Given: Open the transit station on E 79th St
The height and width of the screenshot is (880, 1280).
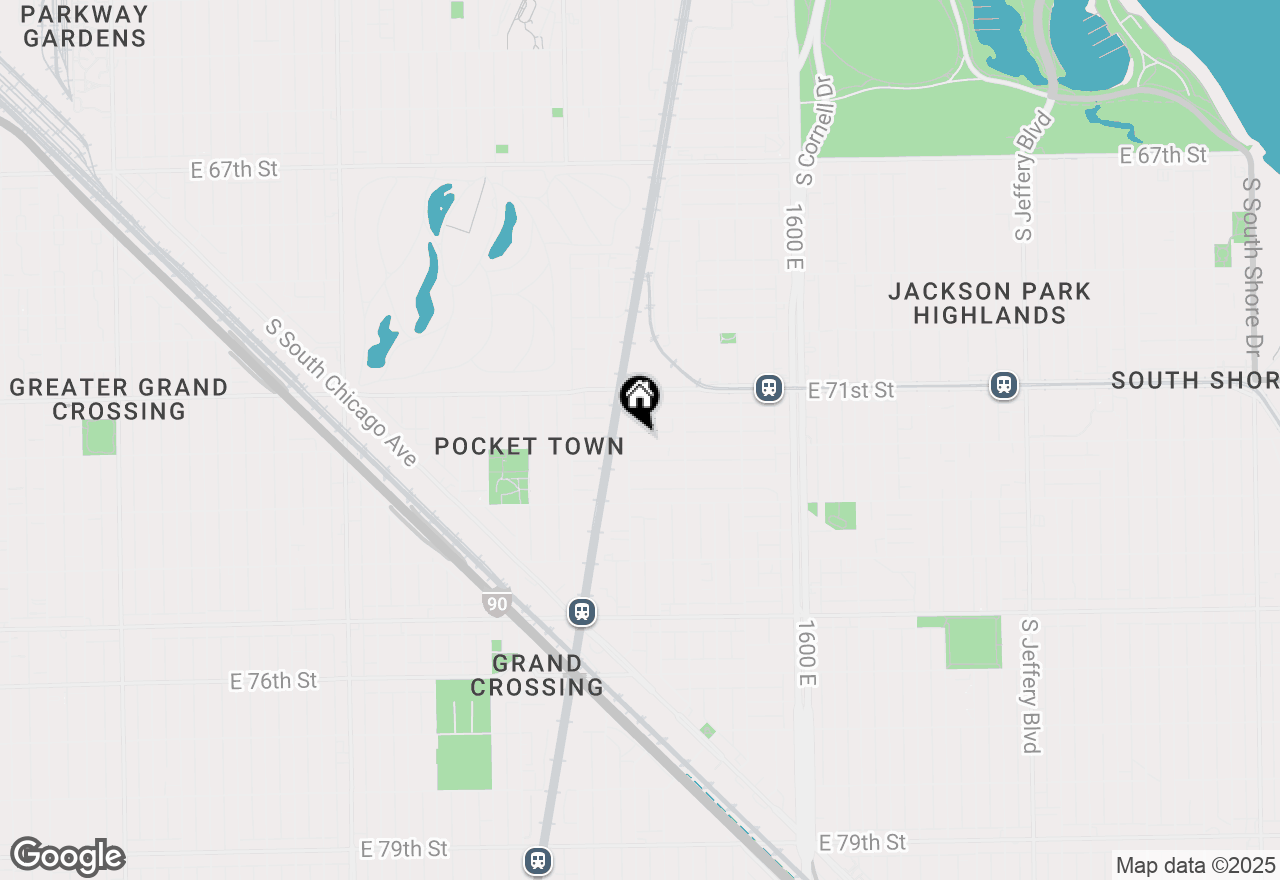Looking at the screenshot, I should [x=538, y=860].
